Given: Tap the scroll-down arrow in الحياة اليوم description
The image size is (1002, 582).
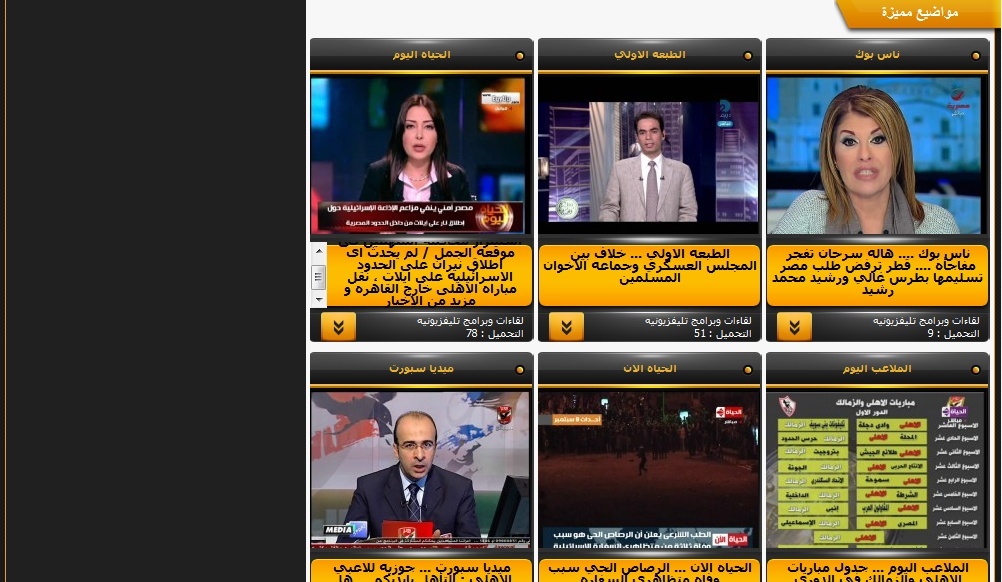Looking at the screenshot, I should pyautogui.click(x=319, y=299).
